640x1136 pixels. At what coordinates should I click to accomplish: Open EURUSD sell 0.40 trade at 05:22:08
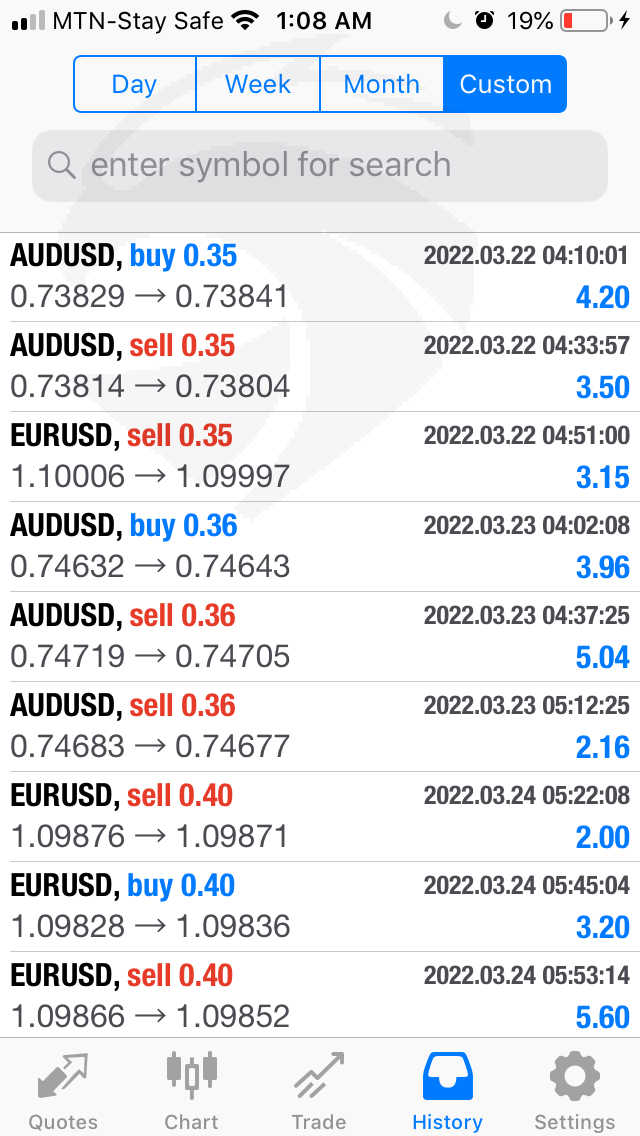(320, 817)
